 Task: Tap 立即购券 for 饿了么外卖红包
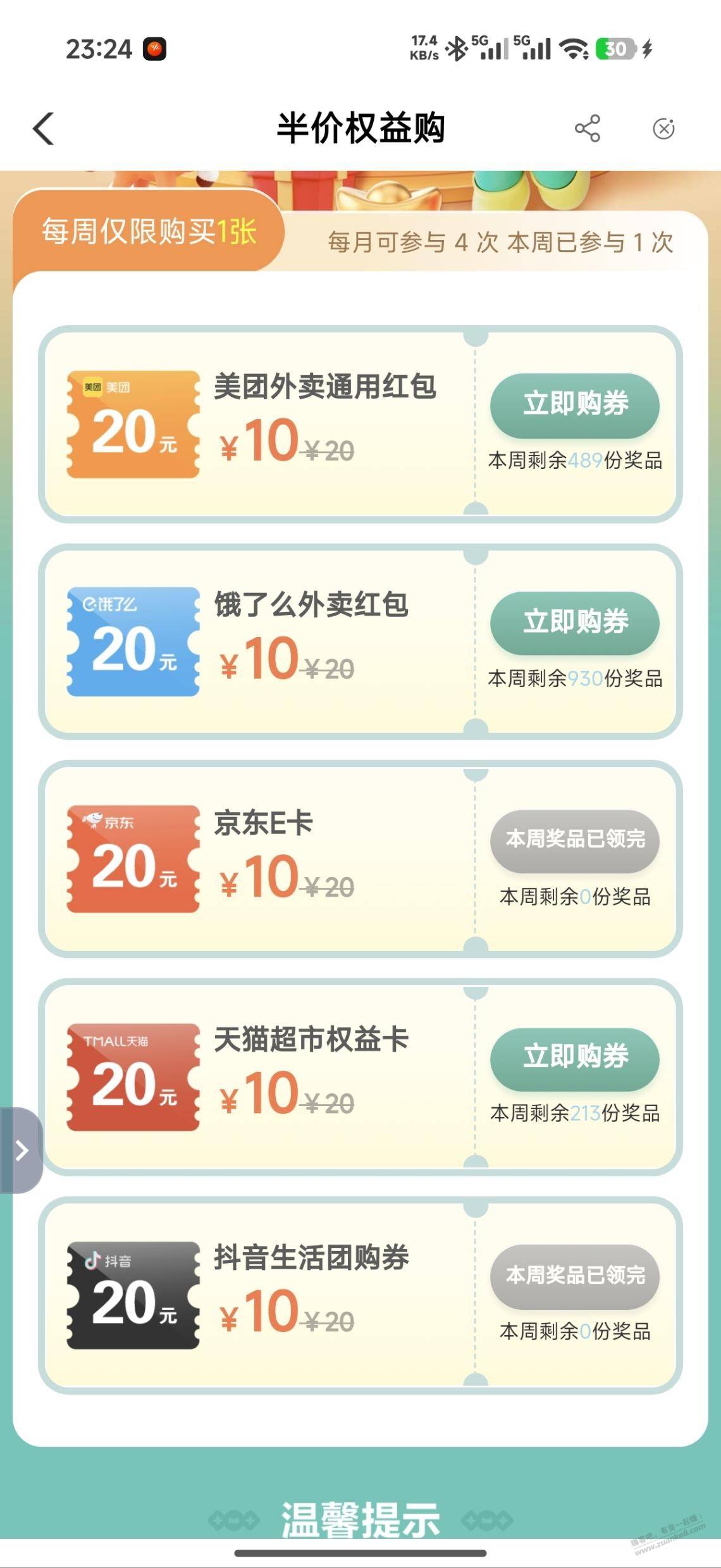574,623
